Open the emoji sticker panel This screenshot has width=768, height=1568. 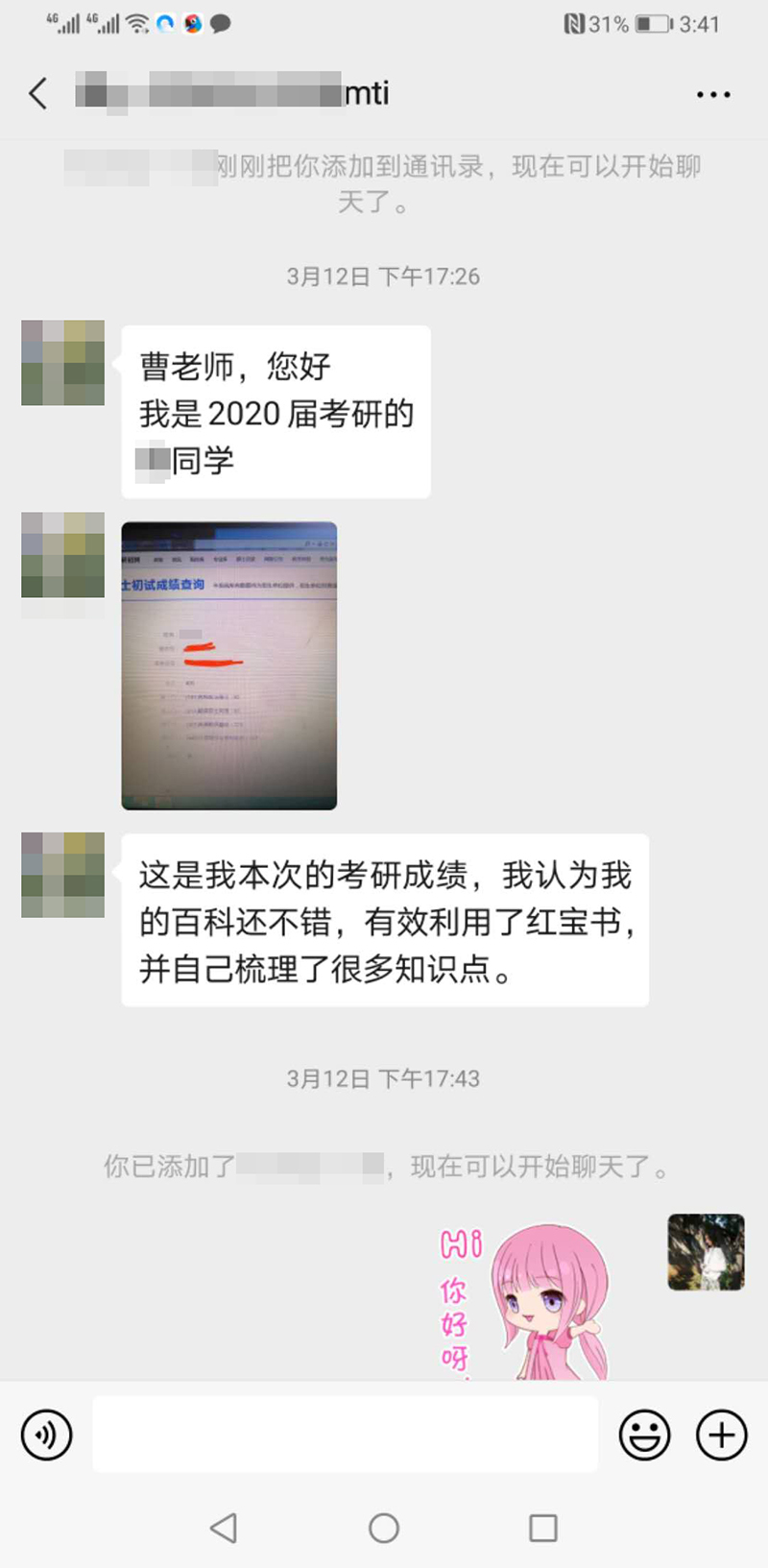[x=644, y=1435]
